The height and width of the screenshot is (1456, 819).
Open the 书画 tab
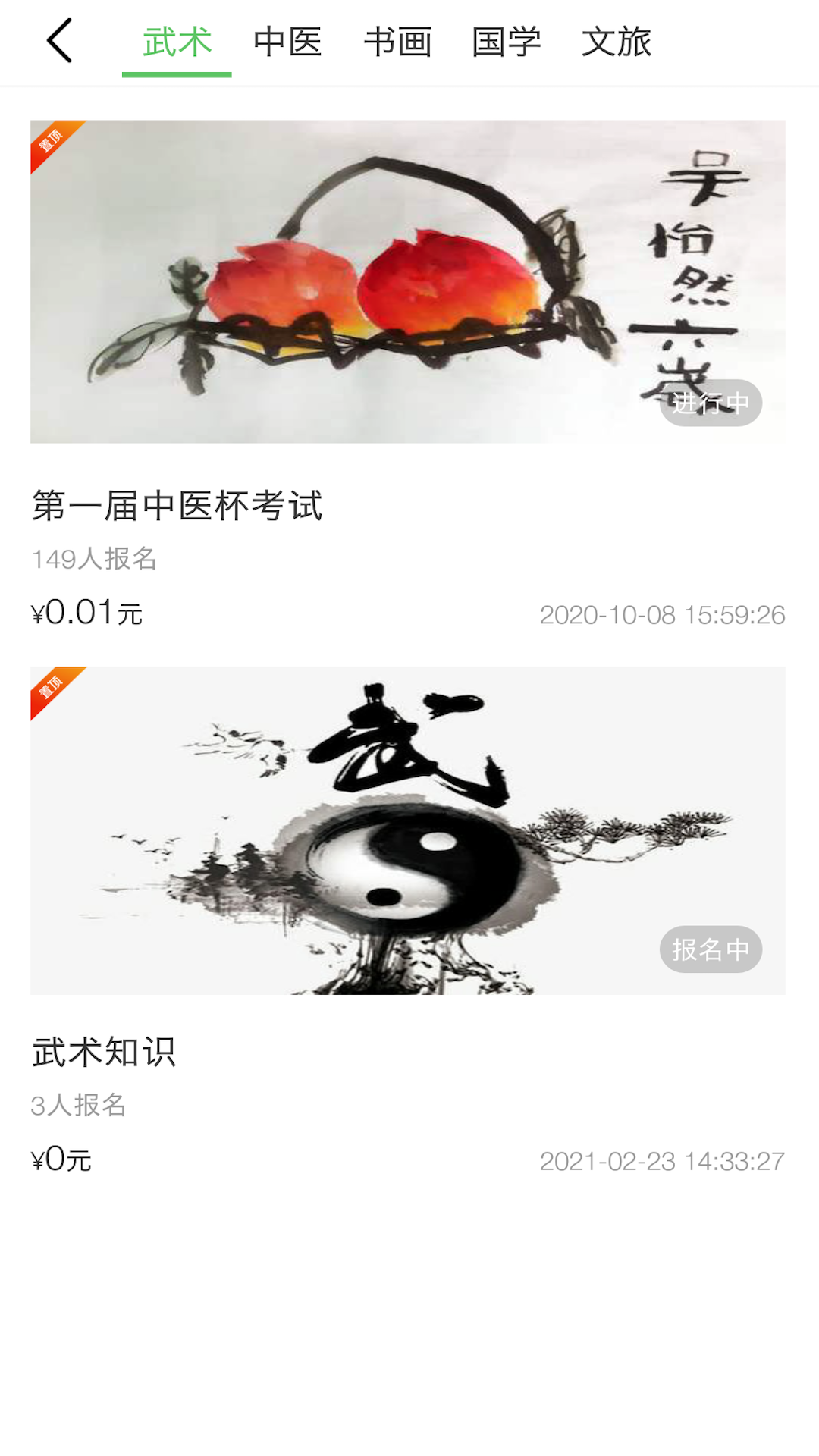click(x=397, y=42)
